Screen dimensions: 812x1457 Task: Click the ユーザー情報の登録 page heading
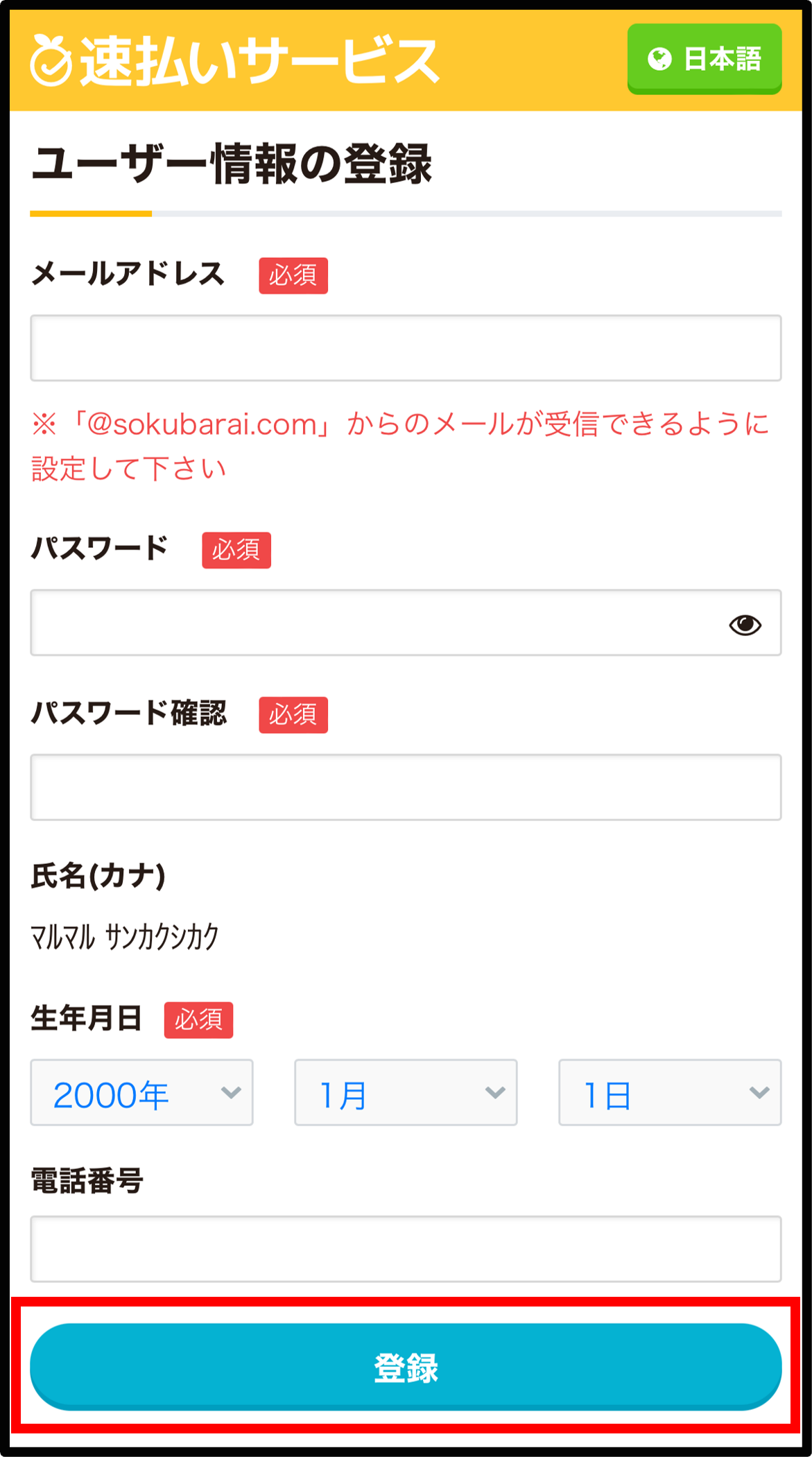point(233,161)
